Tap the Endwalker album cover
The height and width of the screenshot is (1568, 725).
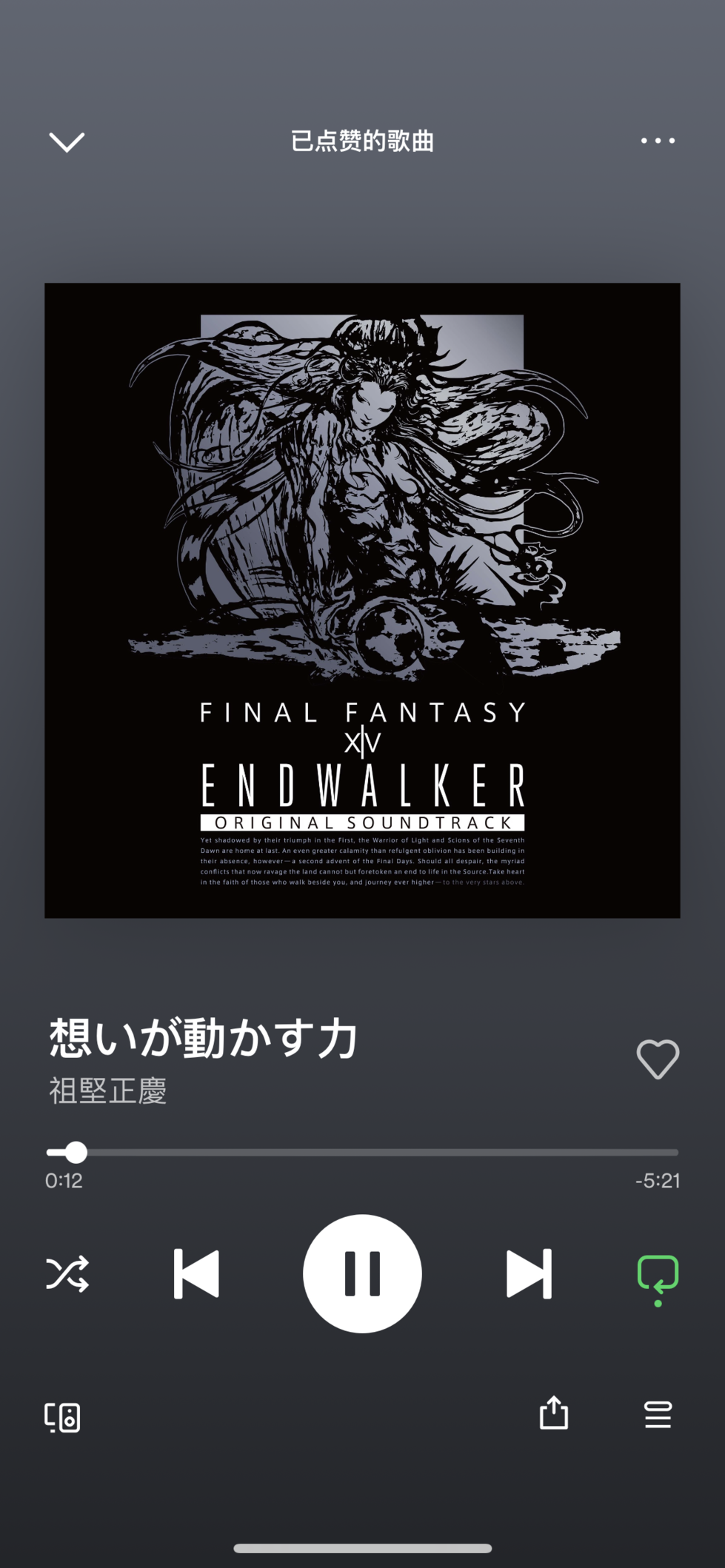tap(362, 600)
